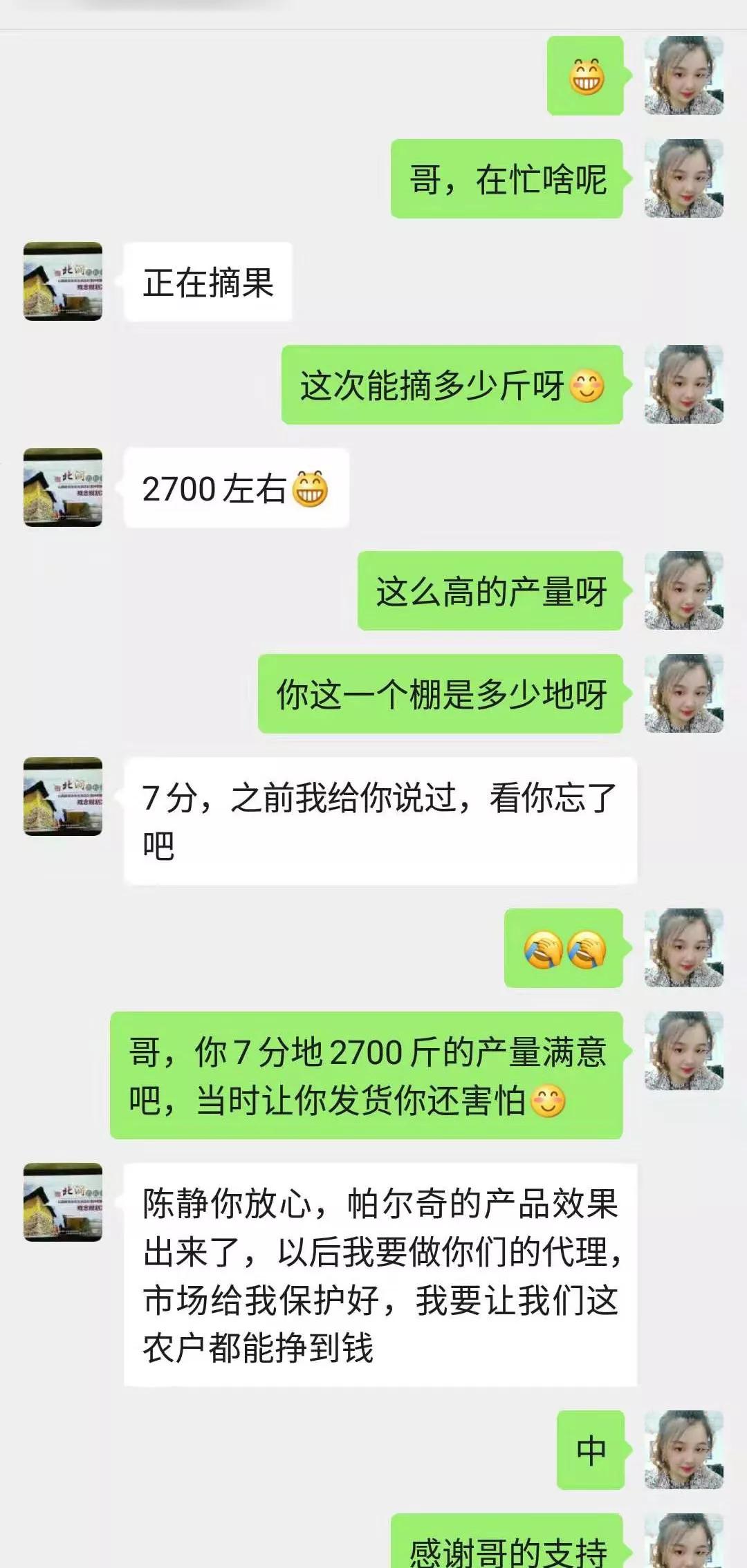Tap contact's avatar next to '2700左右'
Image resolution: width=747 pixels, height=1568 pixels.
click(63, 487)
